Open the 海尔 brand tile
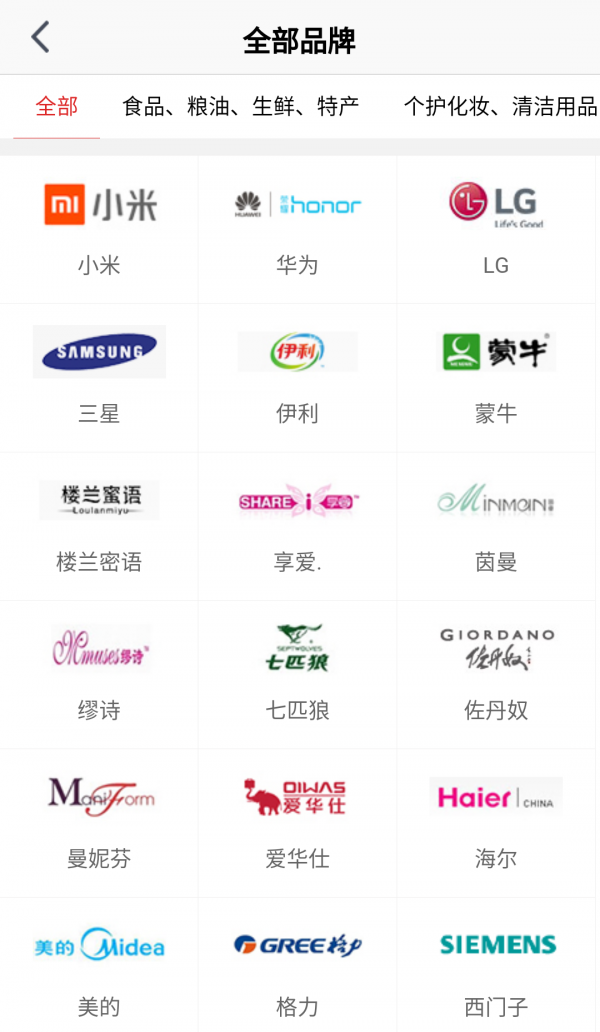The height and width of the screenshot is (1032, 600). click(x=495, y=821)
